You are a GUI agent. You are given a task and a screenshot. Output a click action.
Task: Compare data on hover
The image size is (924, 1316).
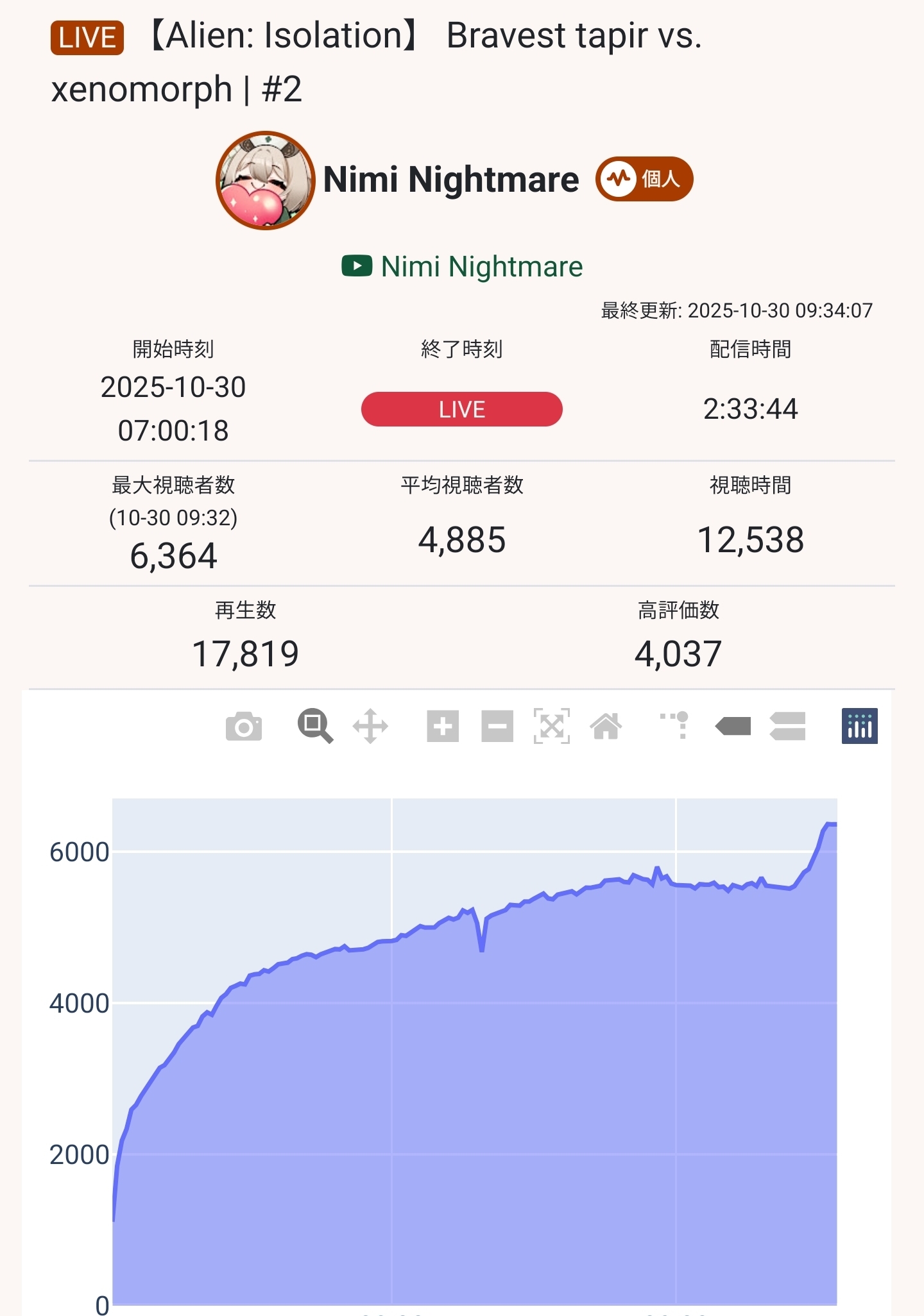coord(787,727)
